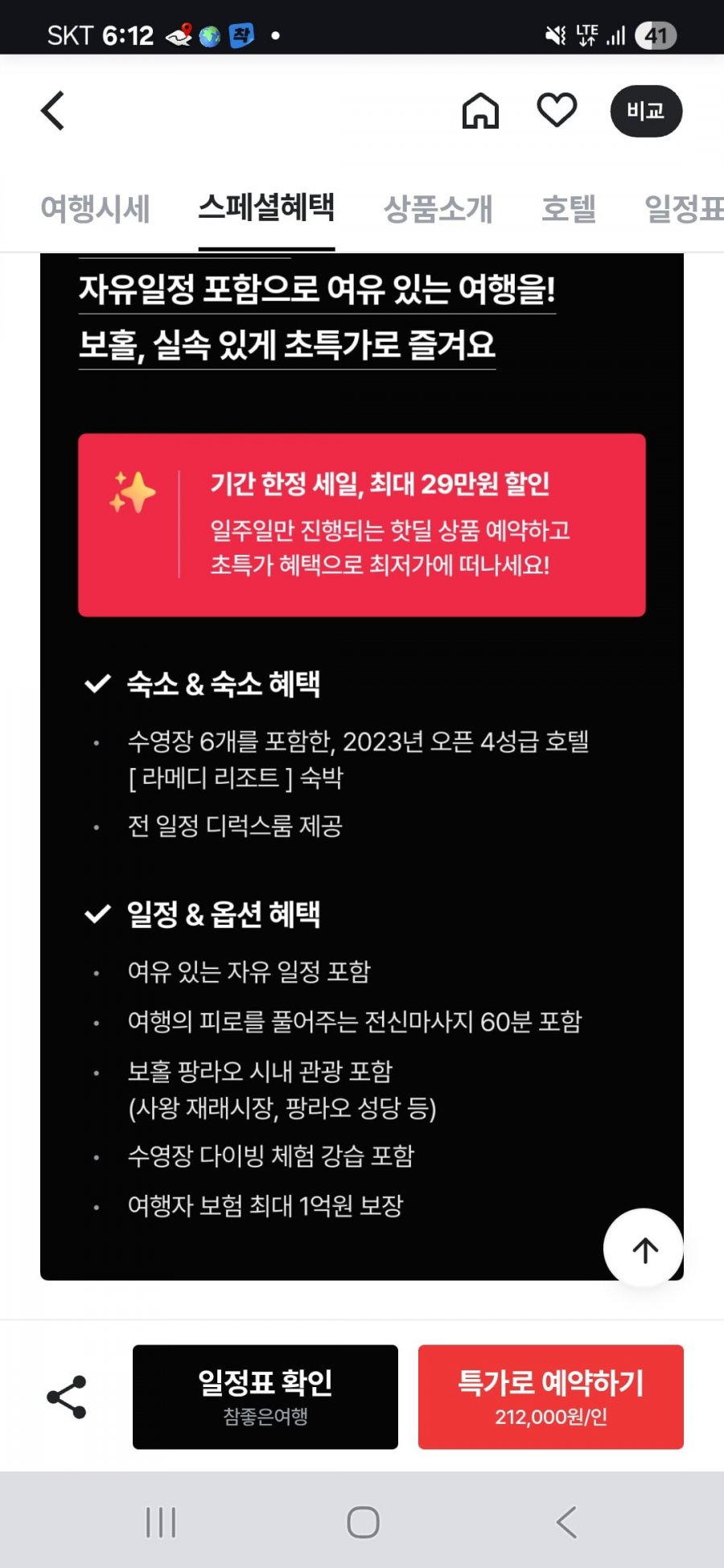This screenshot has width=724, height=1568.
Task: Switch to the 여행시세 tab
Action: click(x=95, y=209)
